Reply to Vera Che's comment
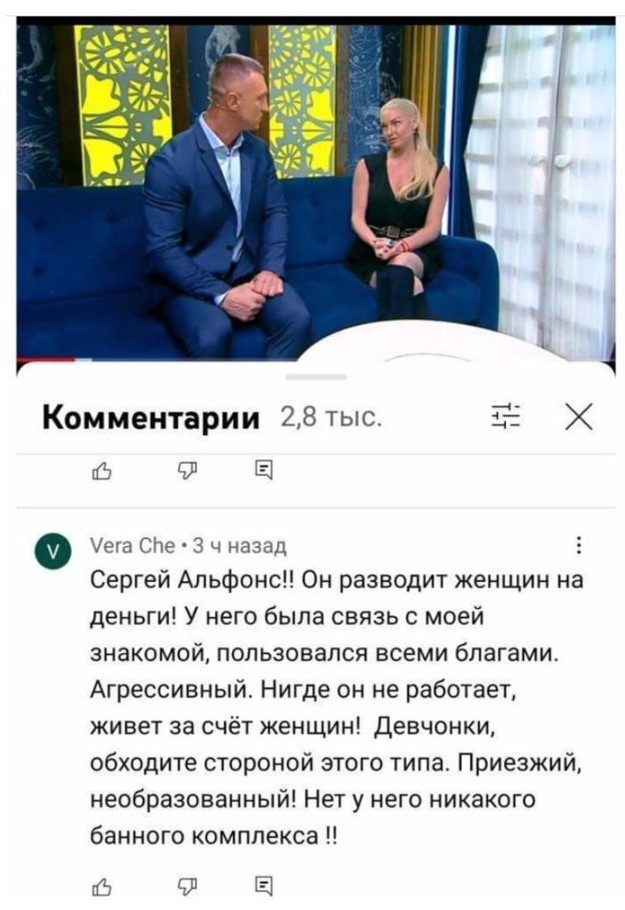625x910 pixels. (263, 884)
